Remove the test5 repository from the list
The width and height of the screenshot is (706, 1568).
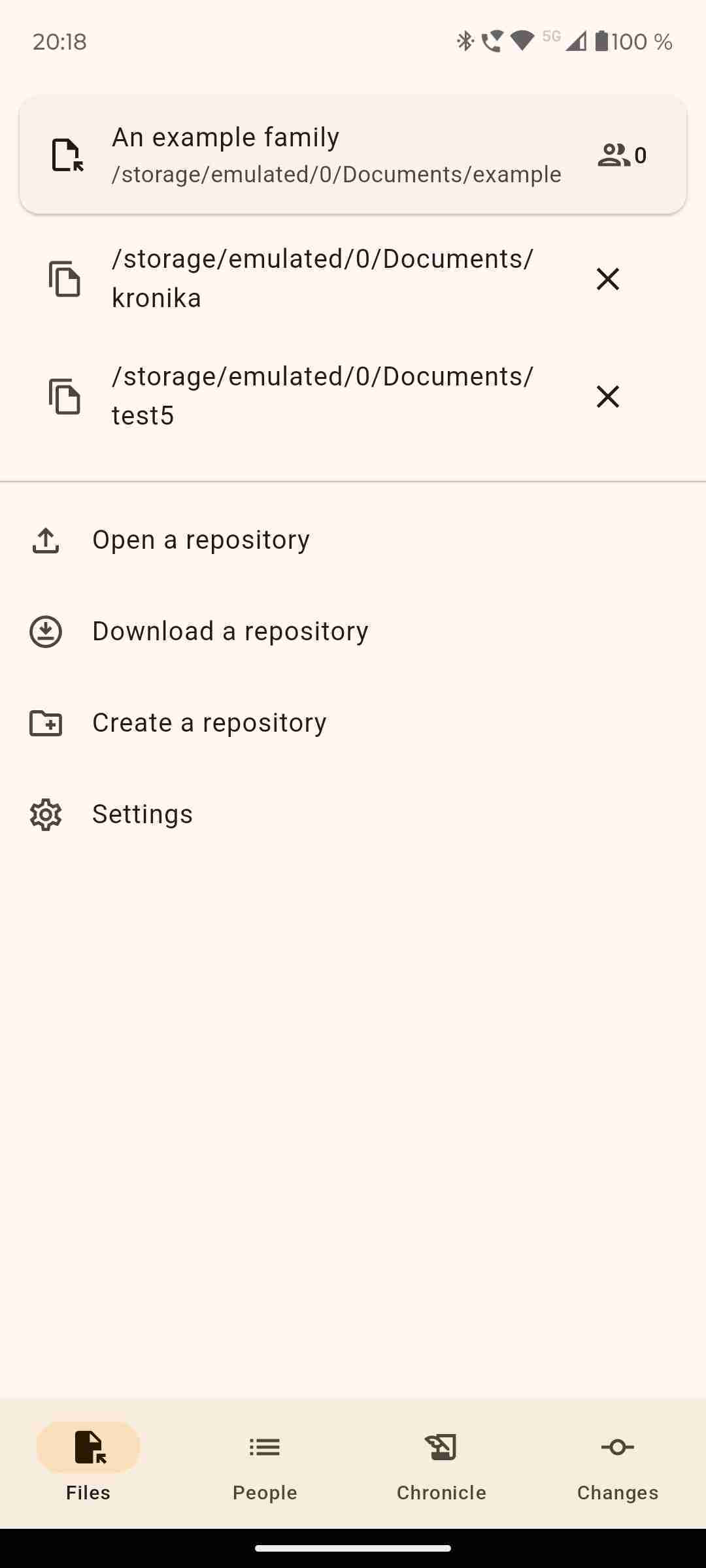tap(608, 397)
